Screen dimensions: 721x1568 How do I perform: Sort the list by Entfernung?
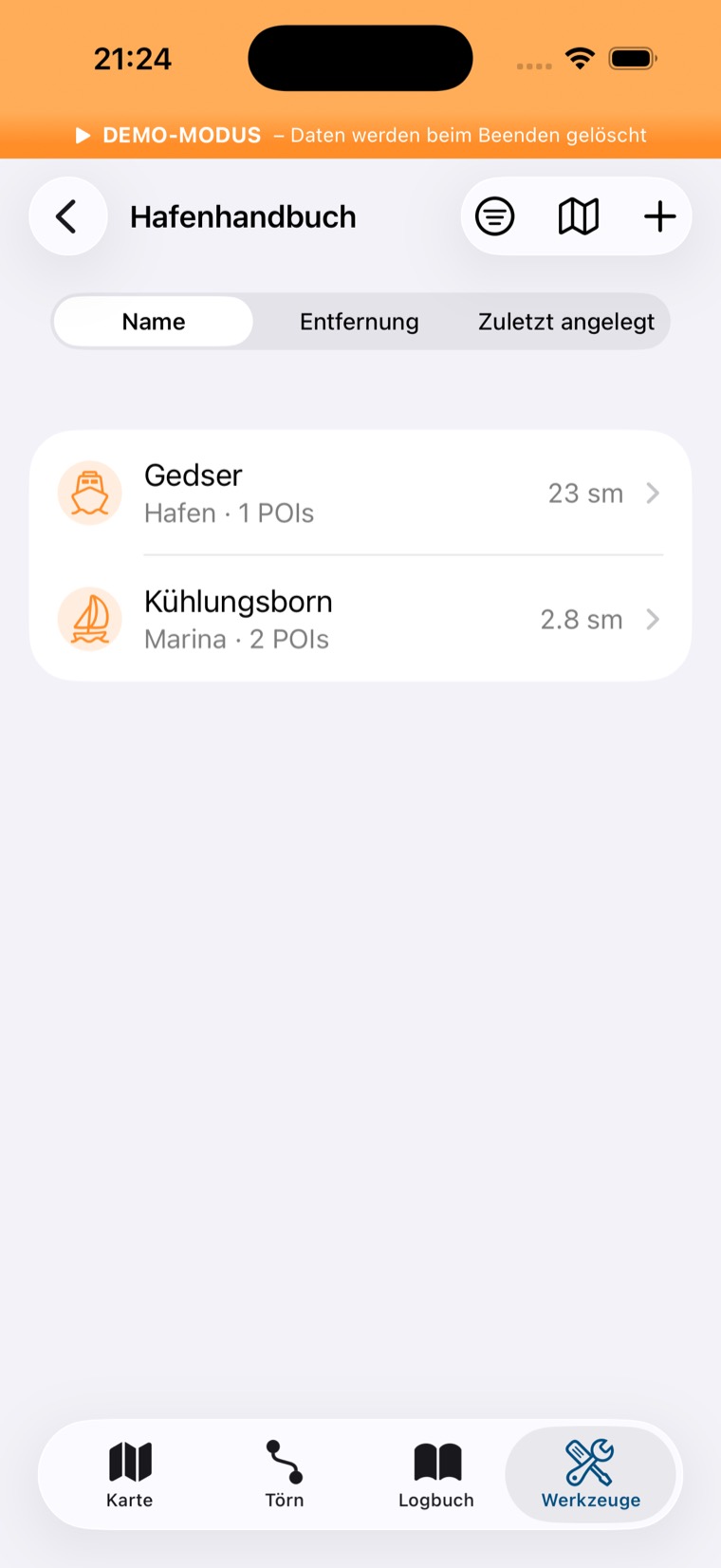[360, 322]
